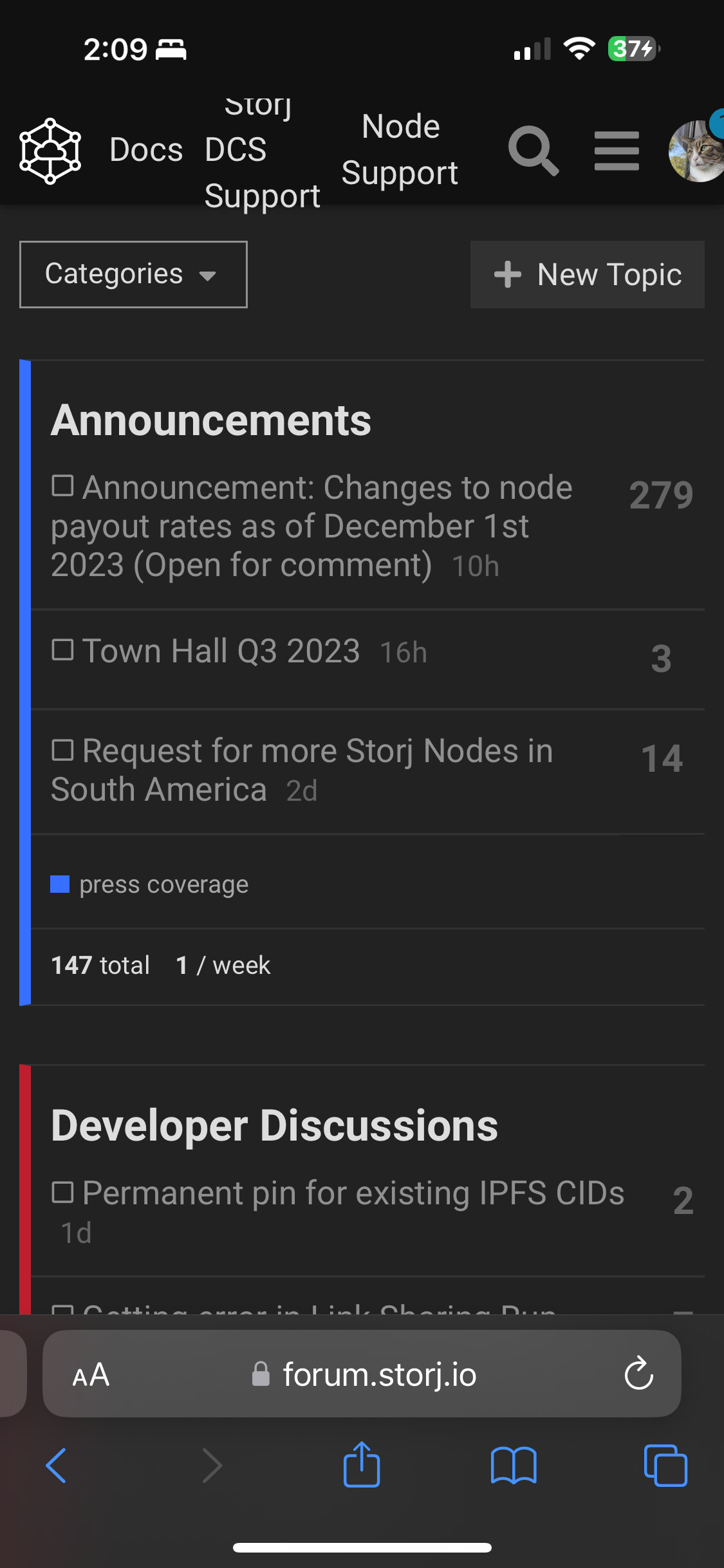Viewport: 724px width, 1568px height.
Task: Open Permanent pin for IPFS CIDs topic
Action: click(353, 1193)
